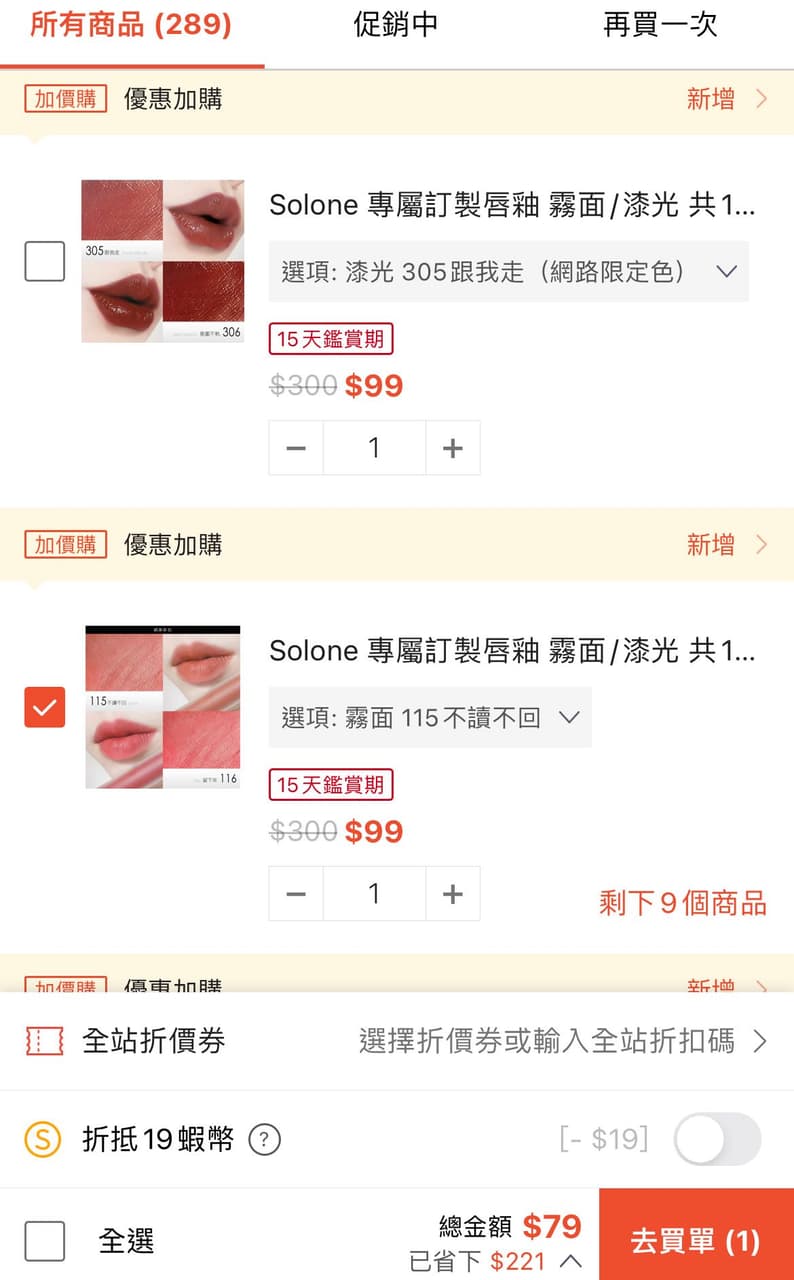Click the Shopee coin icon beside 折抵19蝦幣

[x=42, y=1140]
